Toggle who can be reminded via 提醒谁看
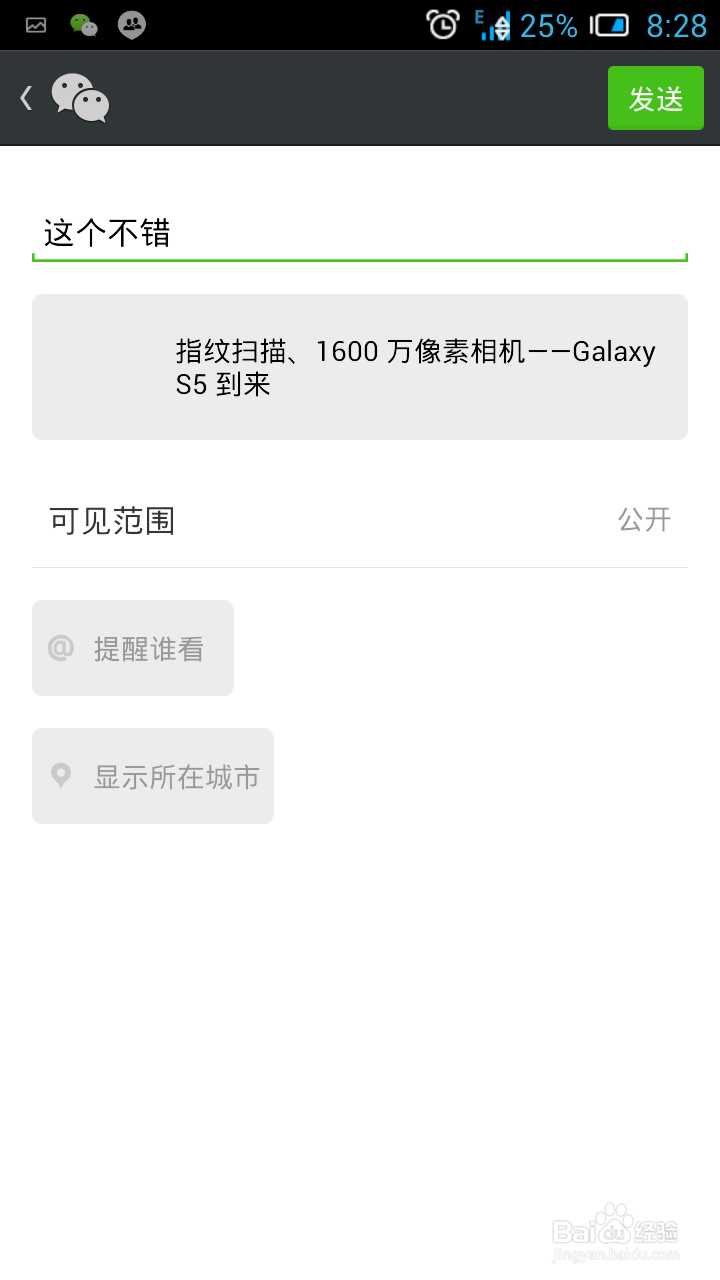 (132, 648)
